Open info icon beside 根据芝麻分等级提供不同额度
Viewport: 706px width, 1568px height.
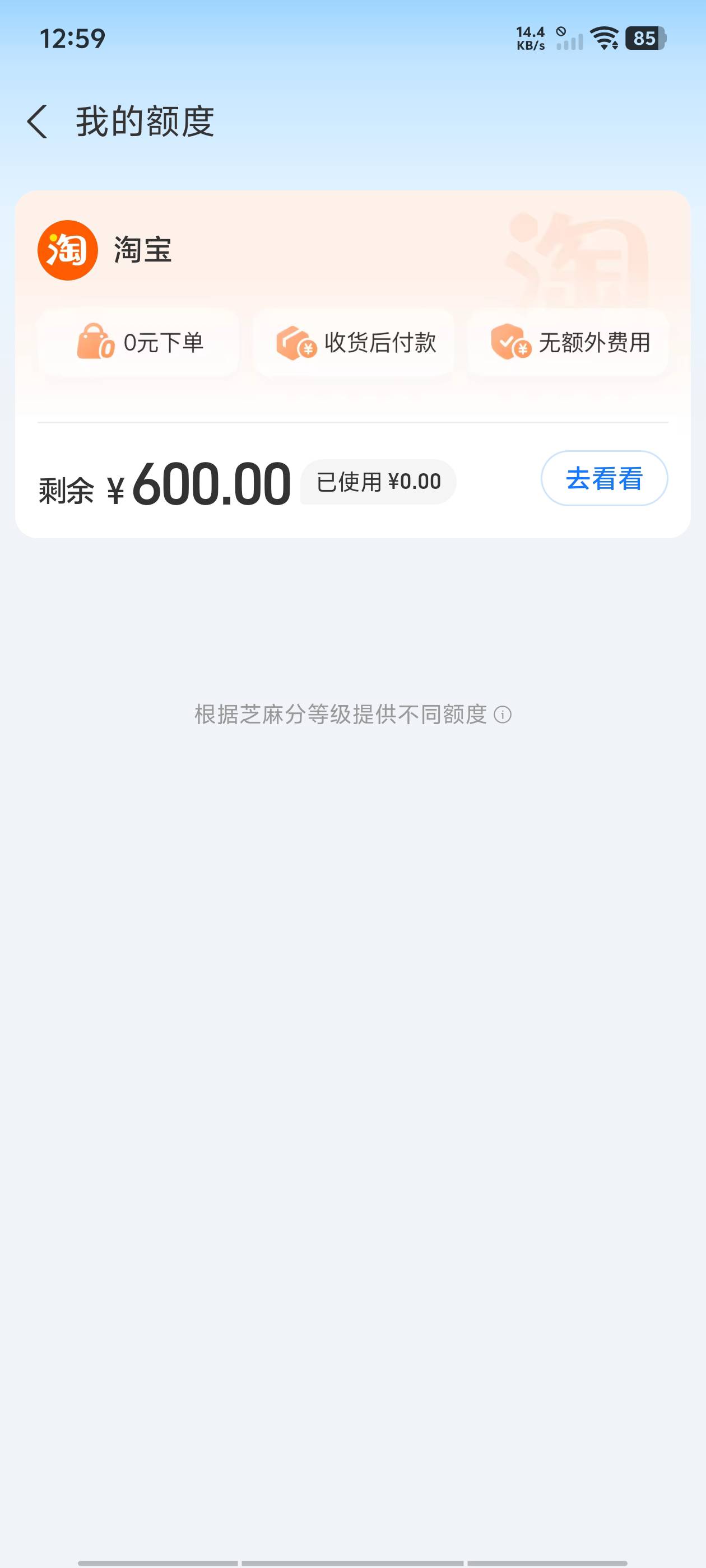(x=503, y=715)
